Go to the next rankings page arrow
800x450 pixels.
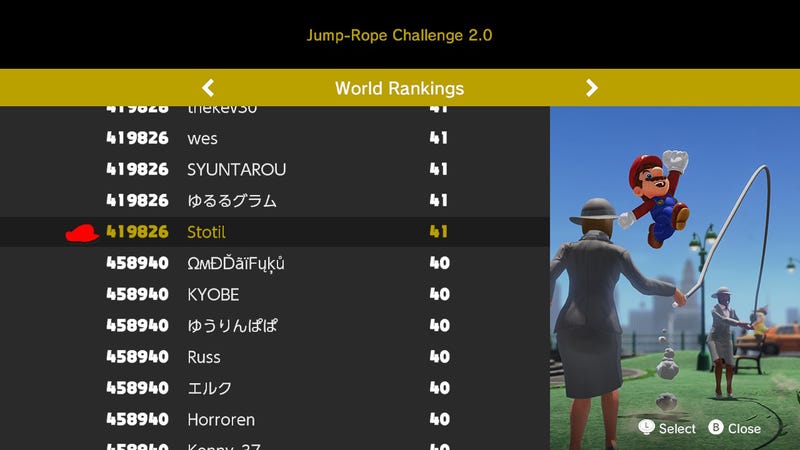[x=592, y=88]
